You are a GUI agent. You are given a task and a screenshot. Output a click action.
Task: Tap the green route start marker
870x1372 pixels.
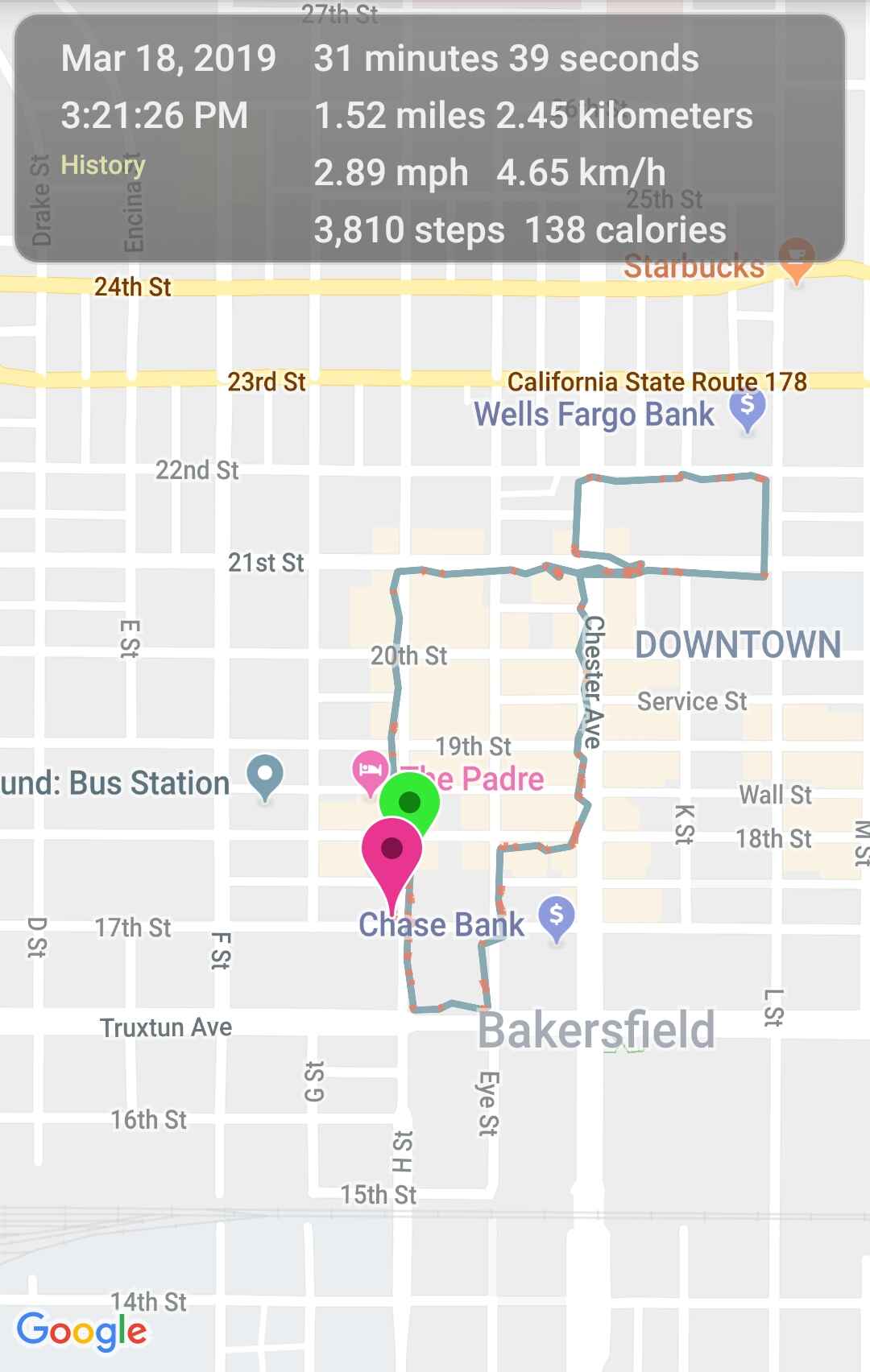pyautogui.click(x=409, y=802)
